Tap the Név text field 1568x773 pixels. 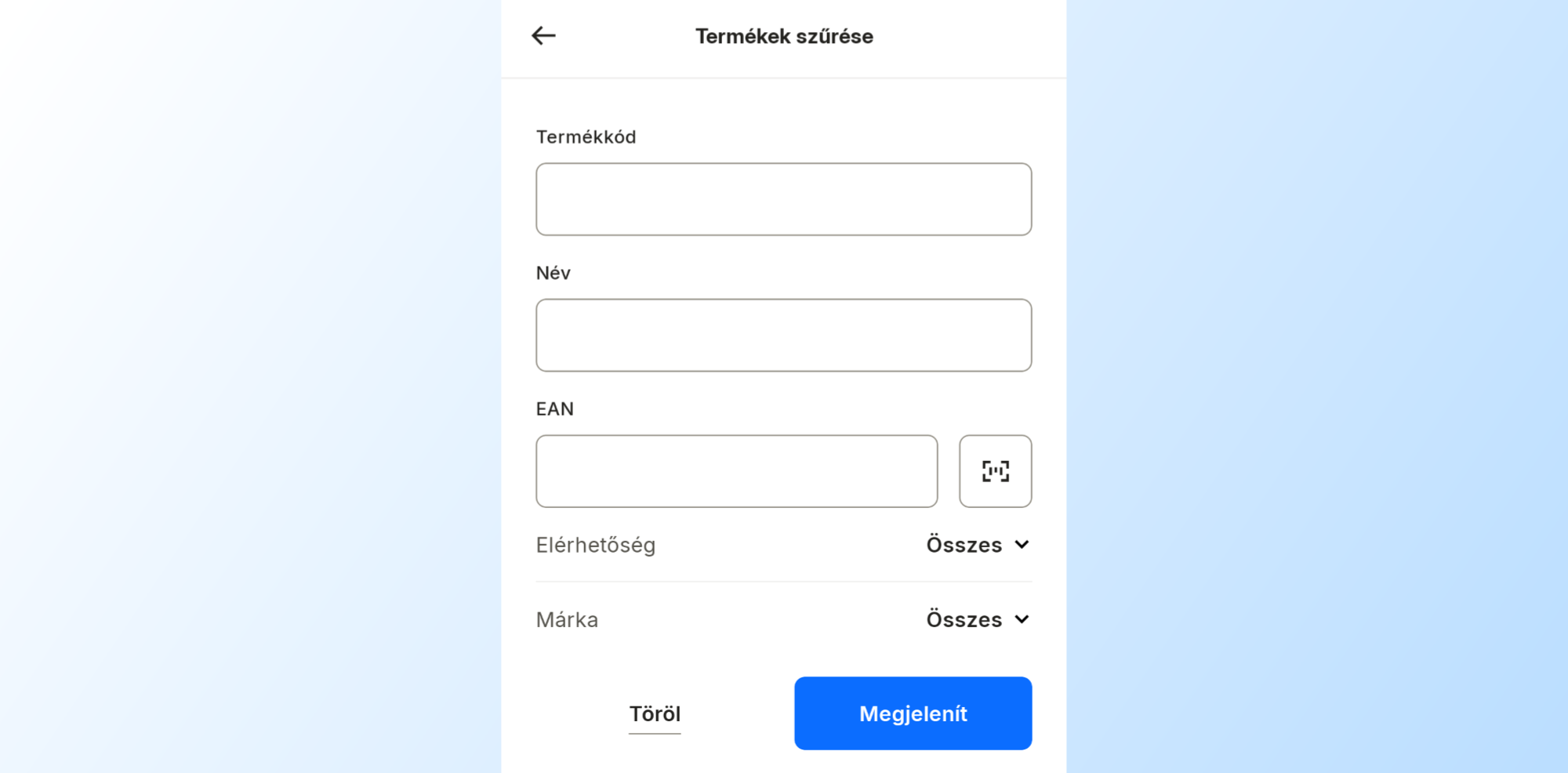pos(783,335)
